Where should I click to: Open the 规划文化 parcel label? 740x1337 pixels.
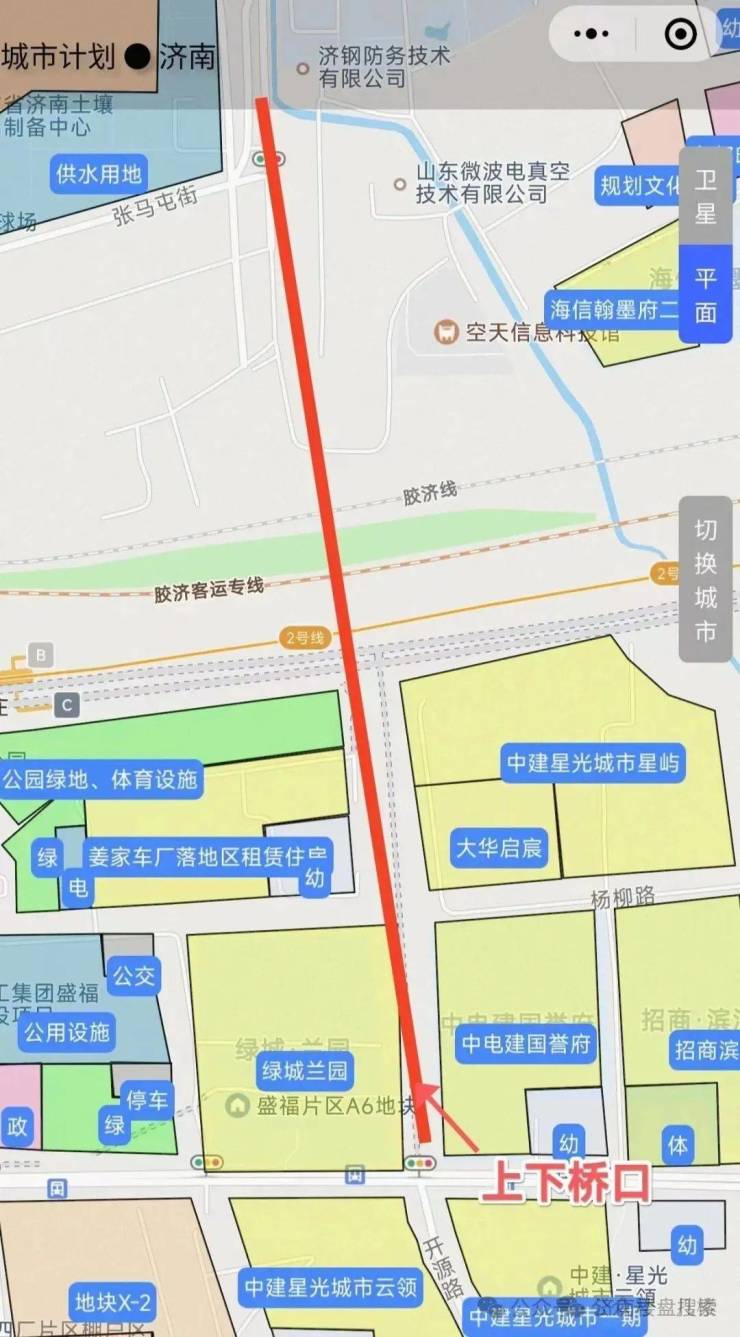640,185
